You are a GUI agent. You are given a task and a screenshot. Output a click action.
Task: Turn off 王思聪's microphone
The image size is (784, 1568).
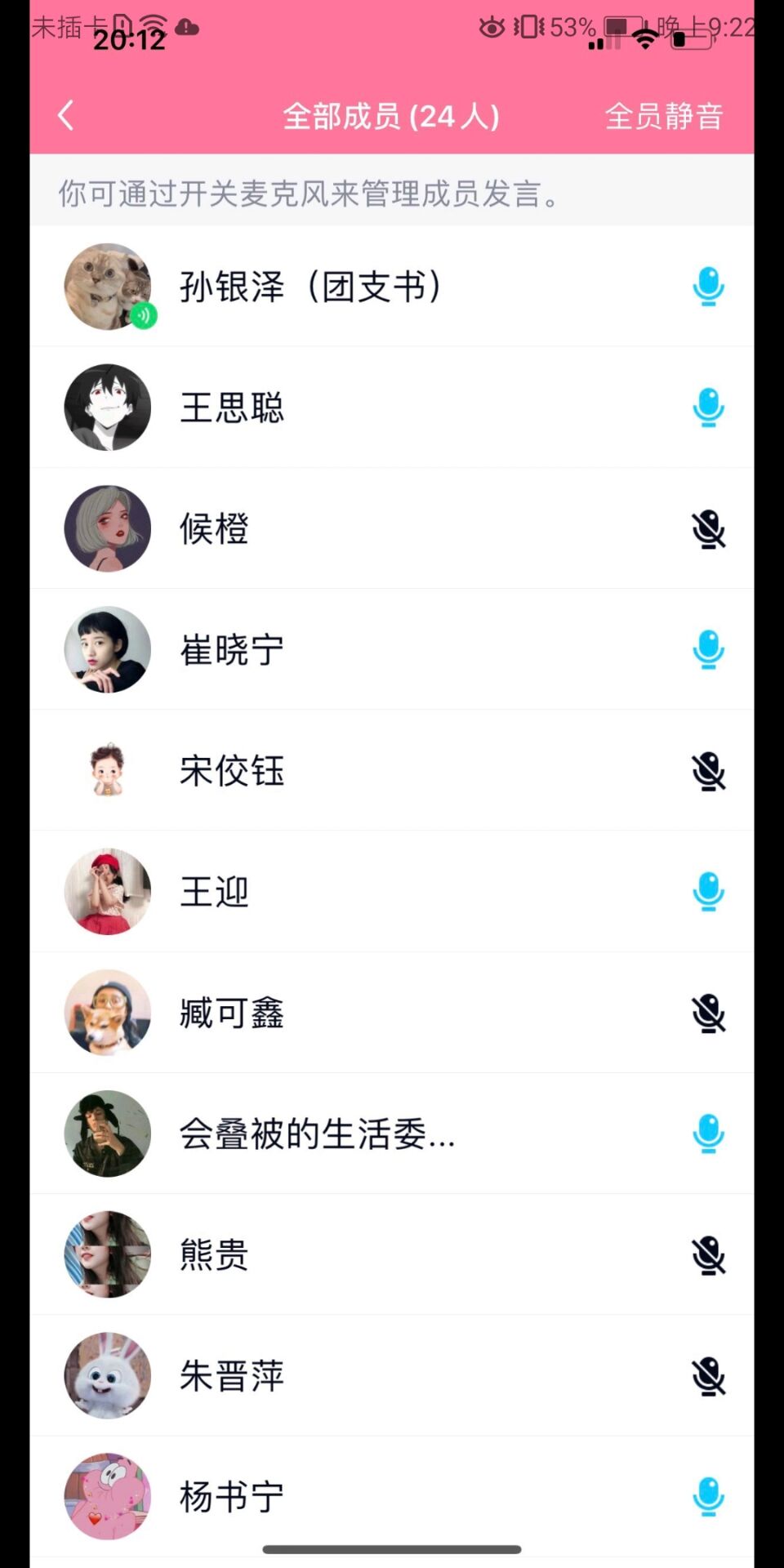(709, 408)
